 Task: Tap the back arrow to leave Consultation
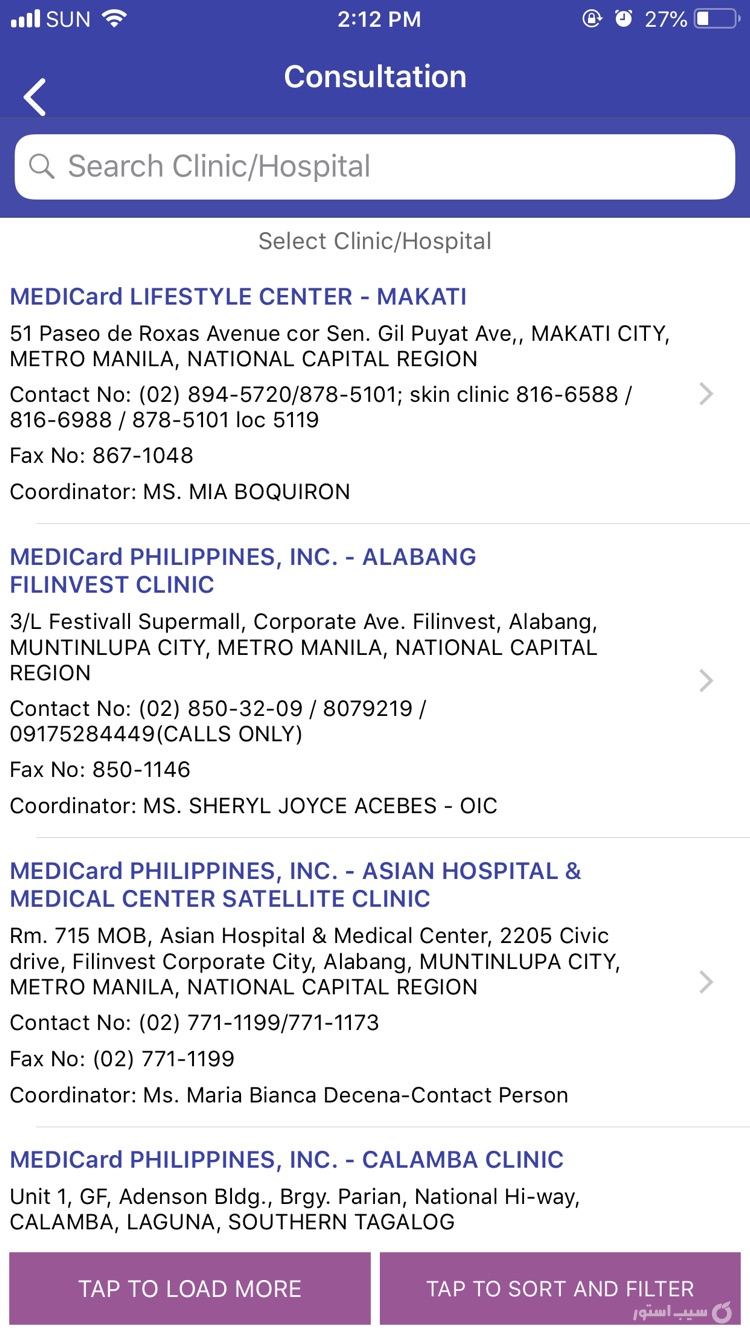click(35, 95)
